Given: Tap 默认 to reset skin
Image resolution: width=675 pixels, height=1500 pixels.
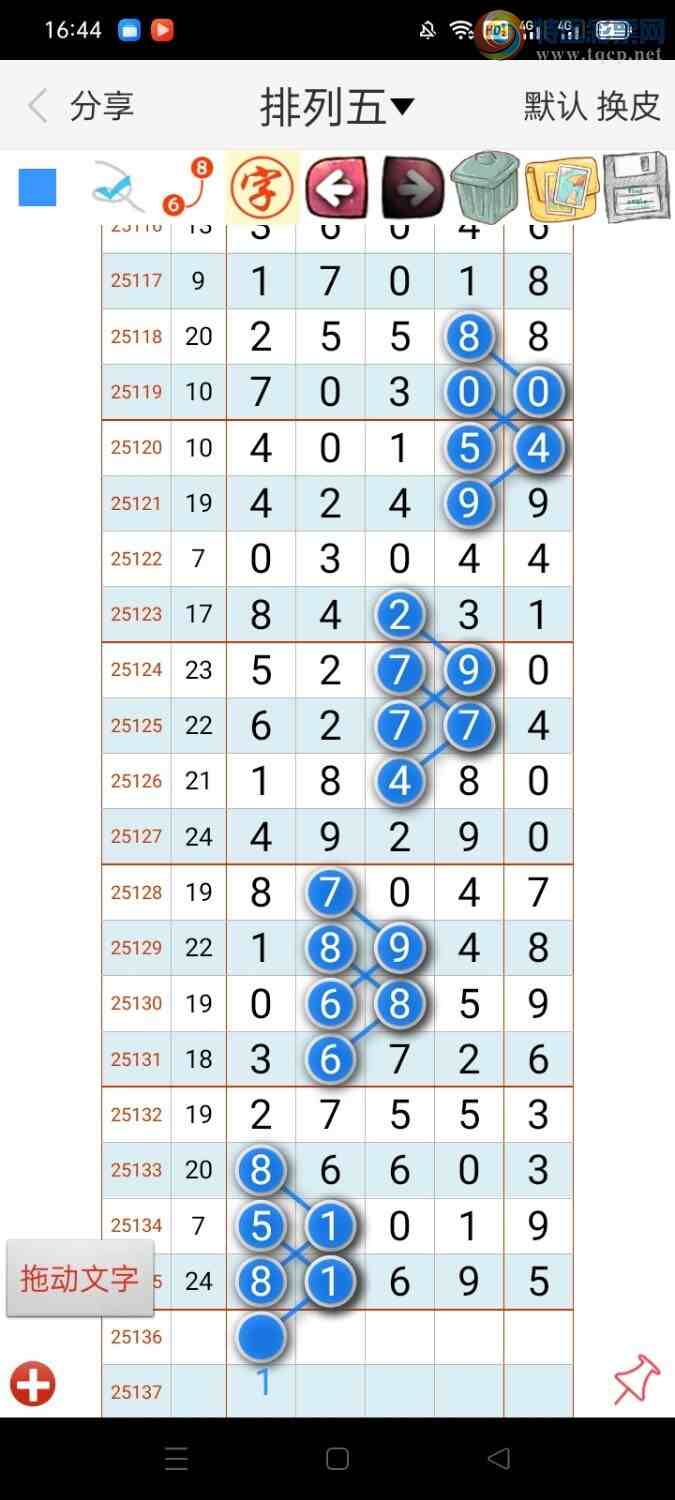Looking at the screenshot, I should tap(555, 106).
